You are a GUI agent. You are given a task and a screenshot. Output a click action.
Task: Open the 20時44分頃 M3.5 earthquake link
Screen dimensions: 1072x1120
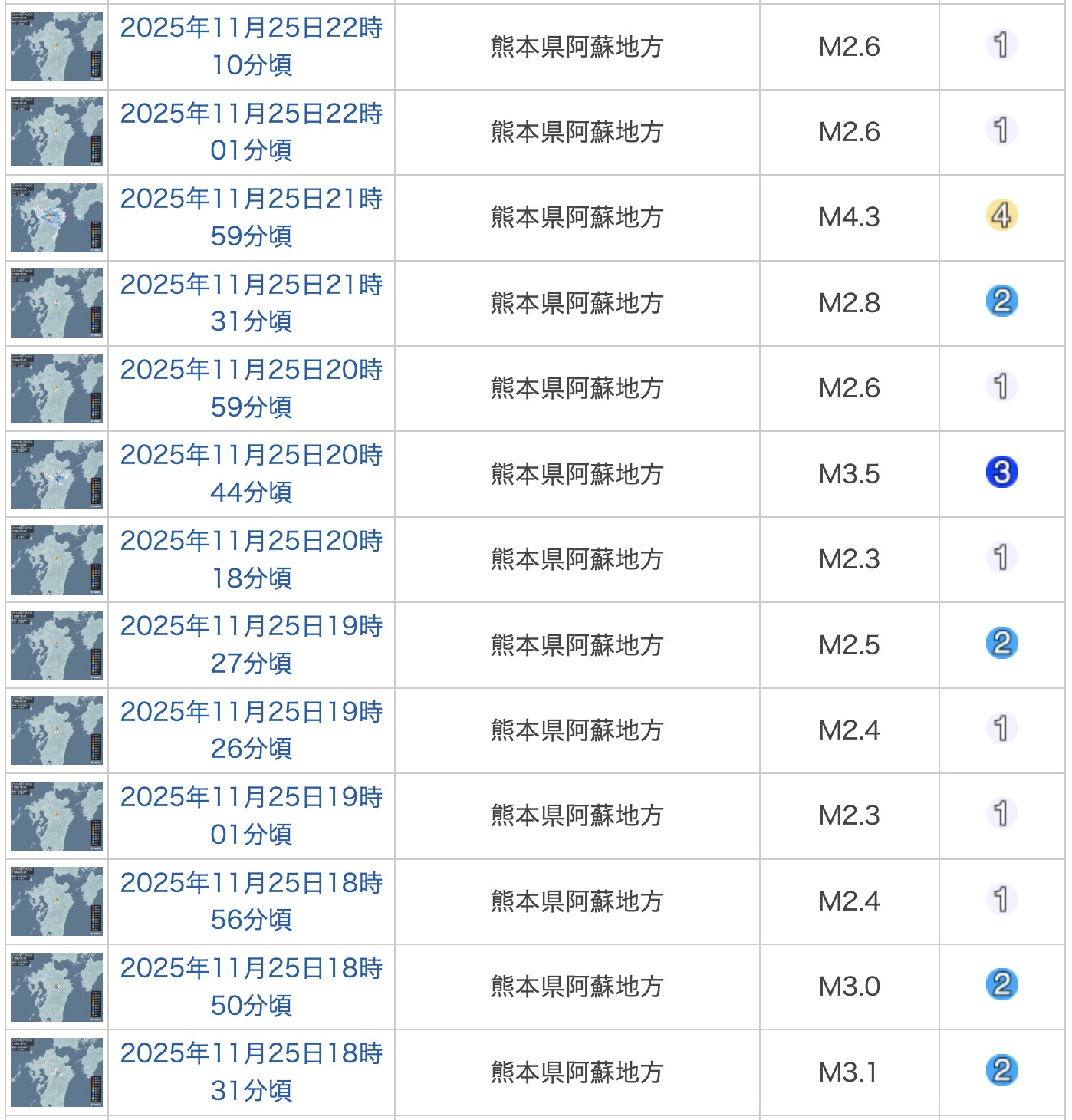[x=252, y=473]
